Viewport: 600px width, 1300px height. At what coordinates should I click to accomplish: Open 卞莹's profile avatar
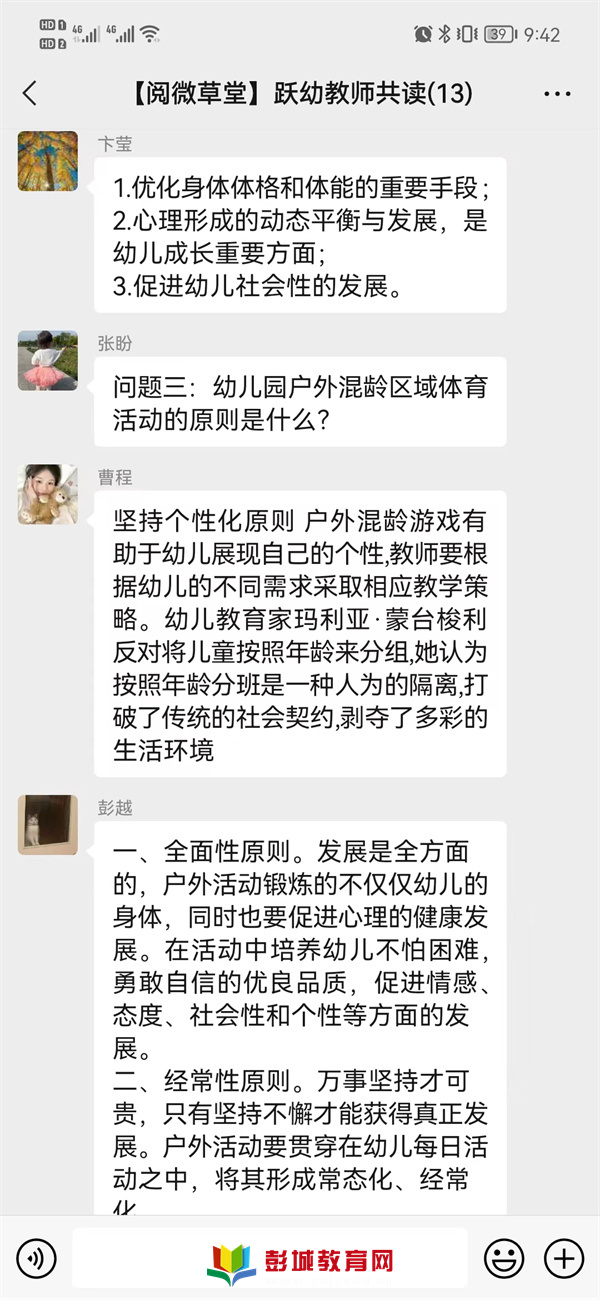click(x=47, y=161)
